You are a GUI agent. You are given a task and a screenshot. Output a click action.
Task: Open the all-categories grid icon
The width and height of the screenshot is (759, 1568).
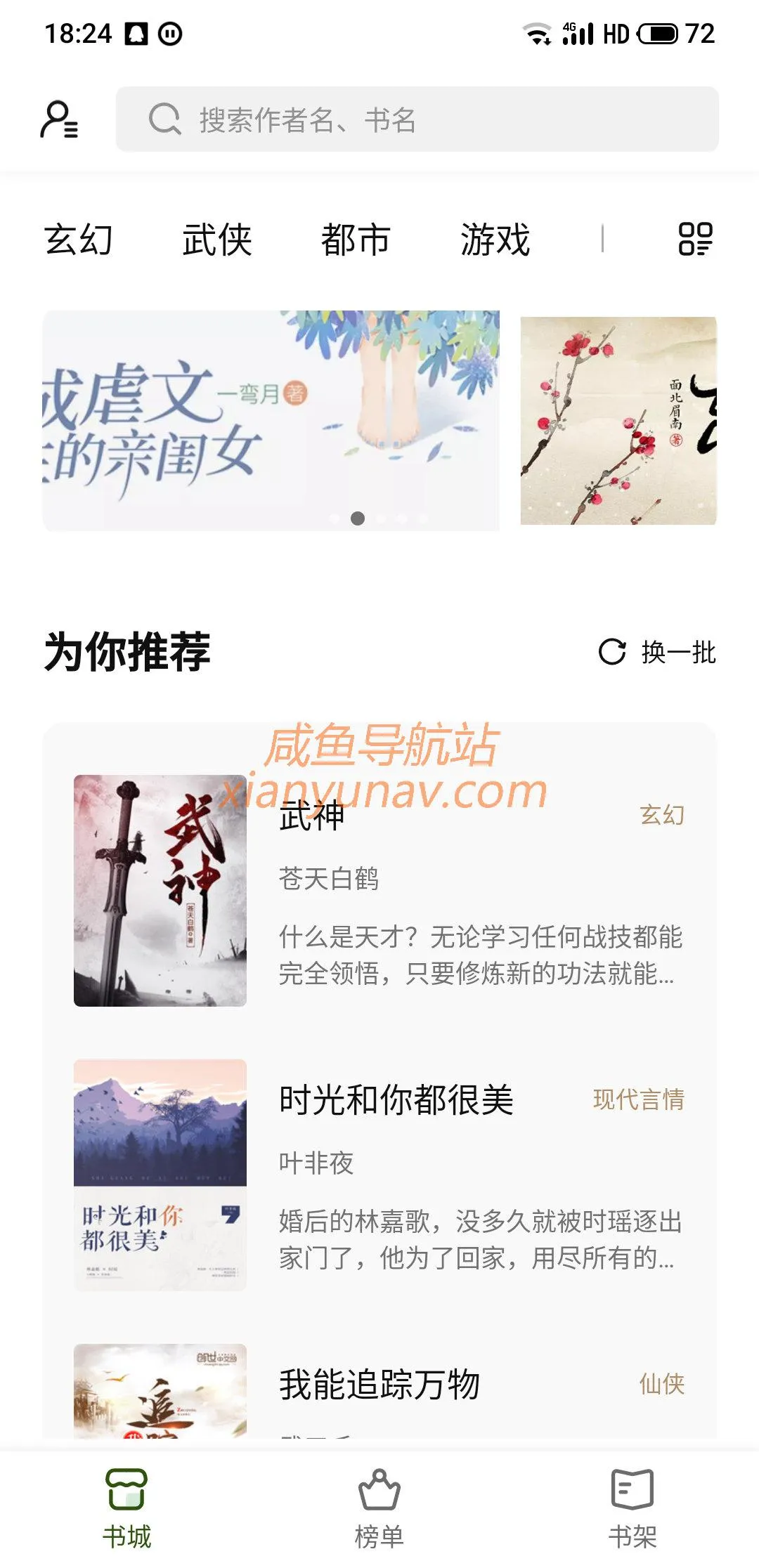pyautogui.click(x=695, y=239)
